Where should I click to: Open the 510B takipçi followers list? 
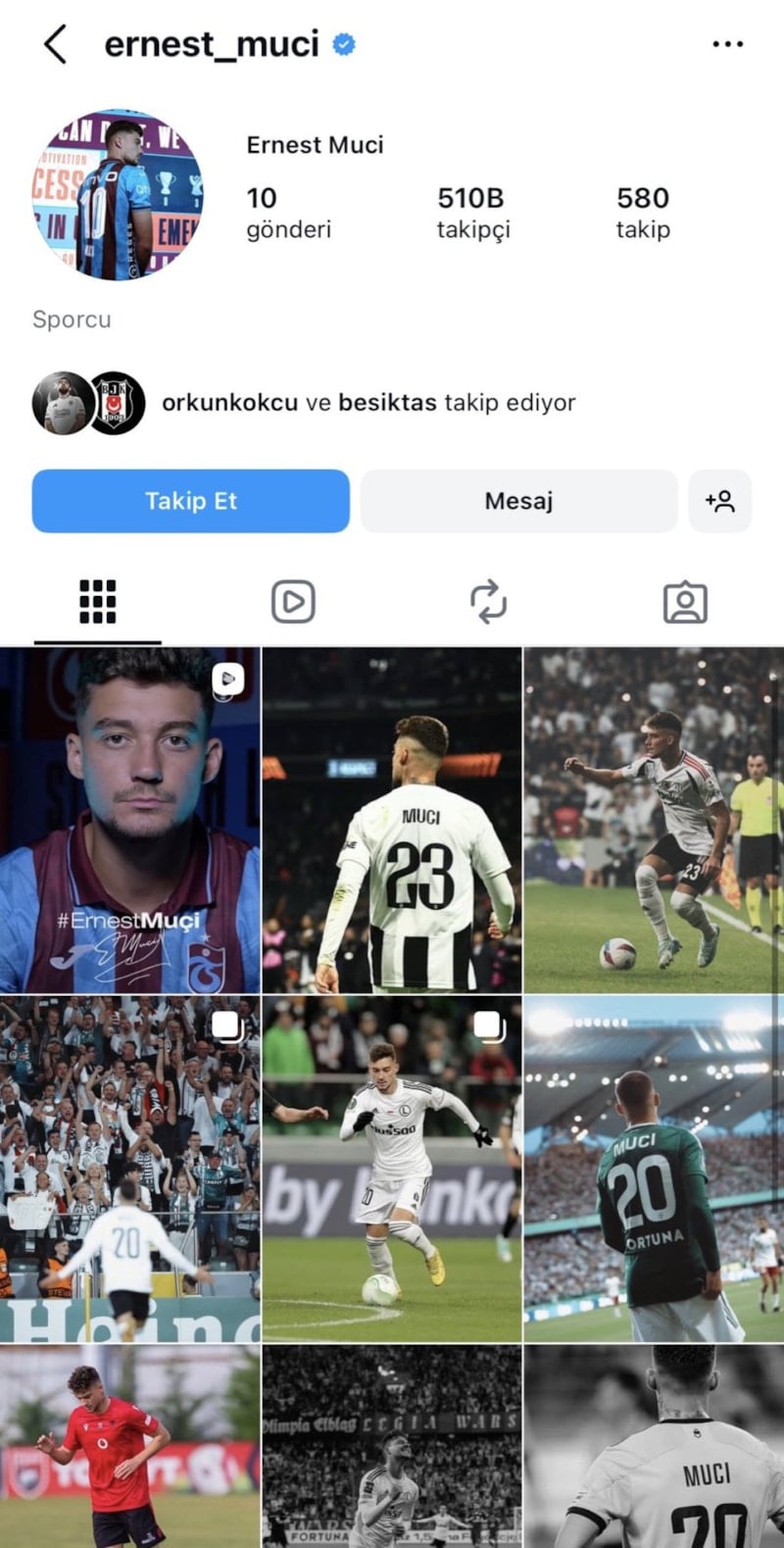coord(472,212)
